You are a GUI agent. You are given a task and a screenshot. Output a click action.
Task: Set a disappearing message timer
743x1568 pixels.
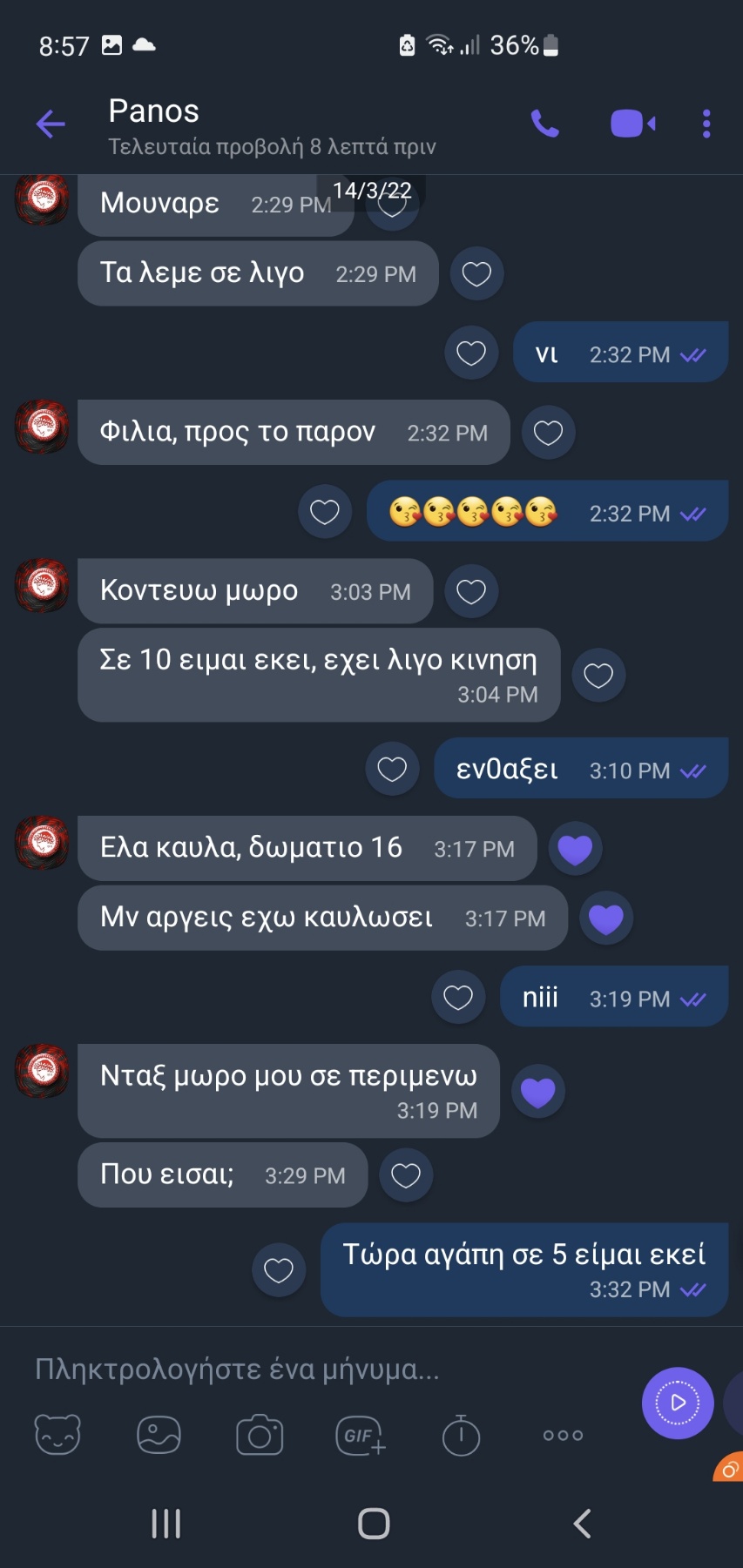point(461,1435)
